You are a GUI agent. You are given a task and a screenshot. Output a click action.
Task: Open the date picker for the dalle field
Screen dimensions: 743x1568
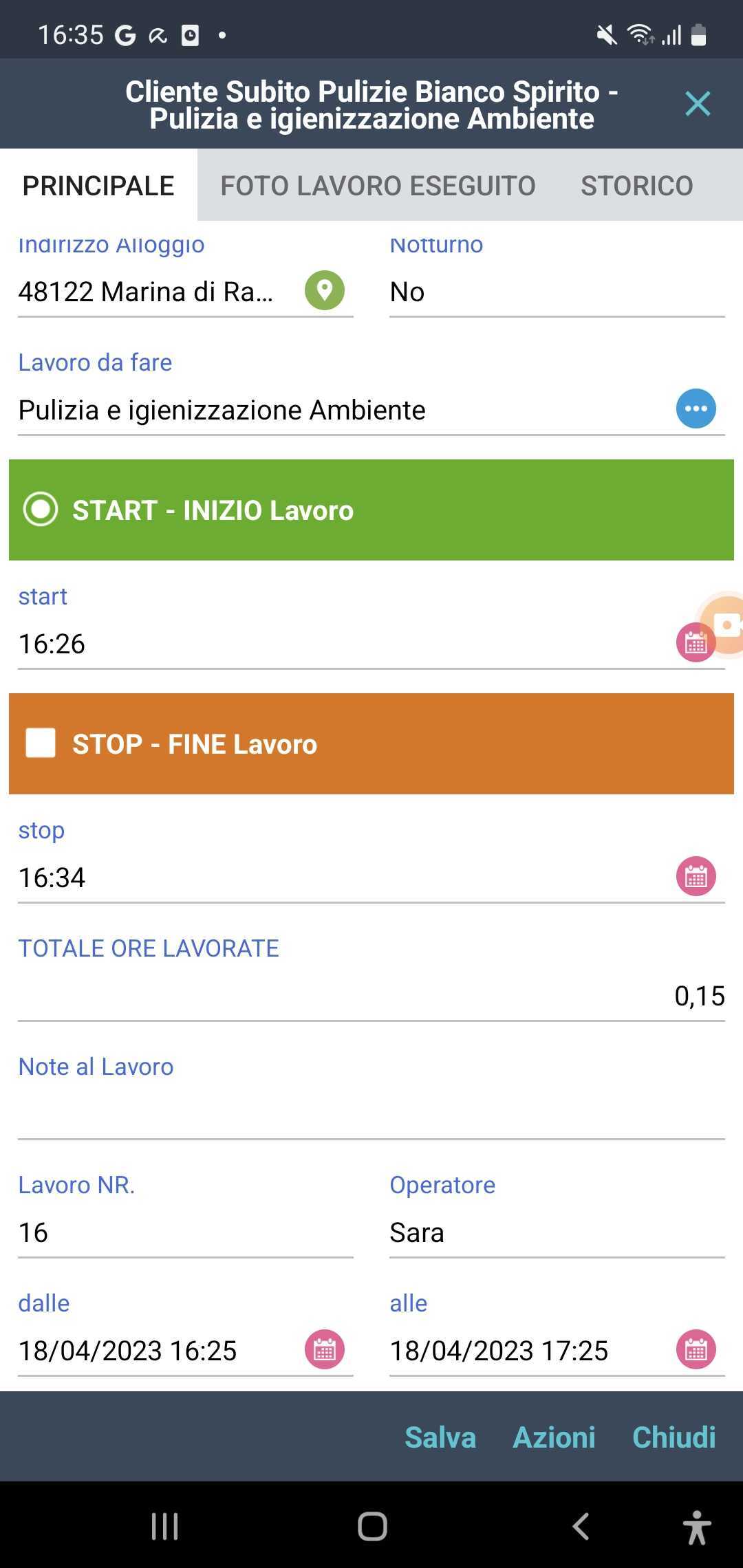325,1349
